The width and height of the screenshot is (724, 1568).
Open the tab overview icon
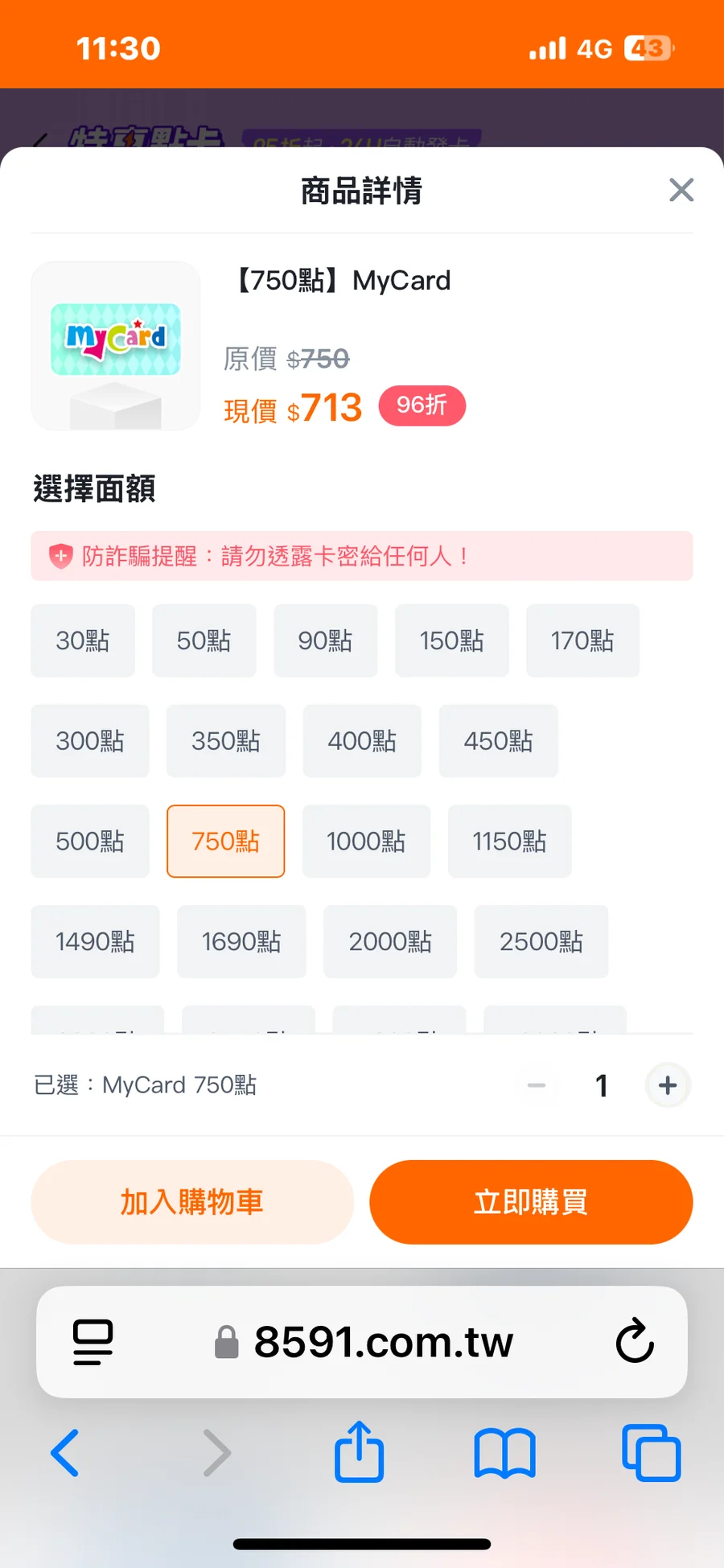[x=651, y=1452]
